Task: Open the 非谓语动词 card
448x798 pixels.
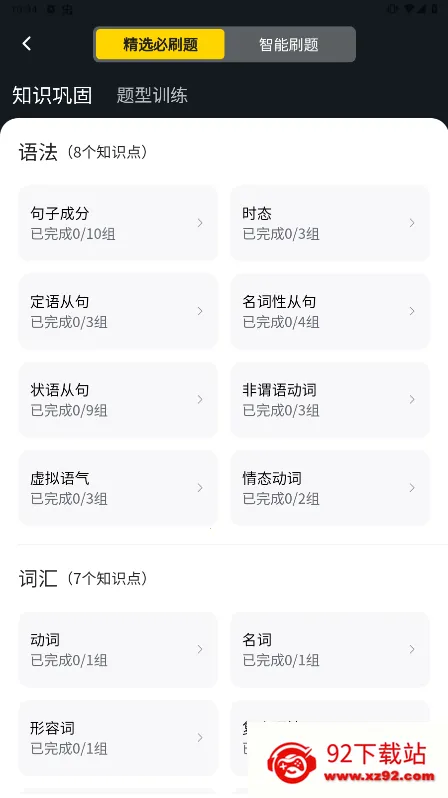Action: point(330,400)
